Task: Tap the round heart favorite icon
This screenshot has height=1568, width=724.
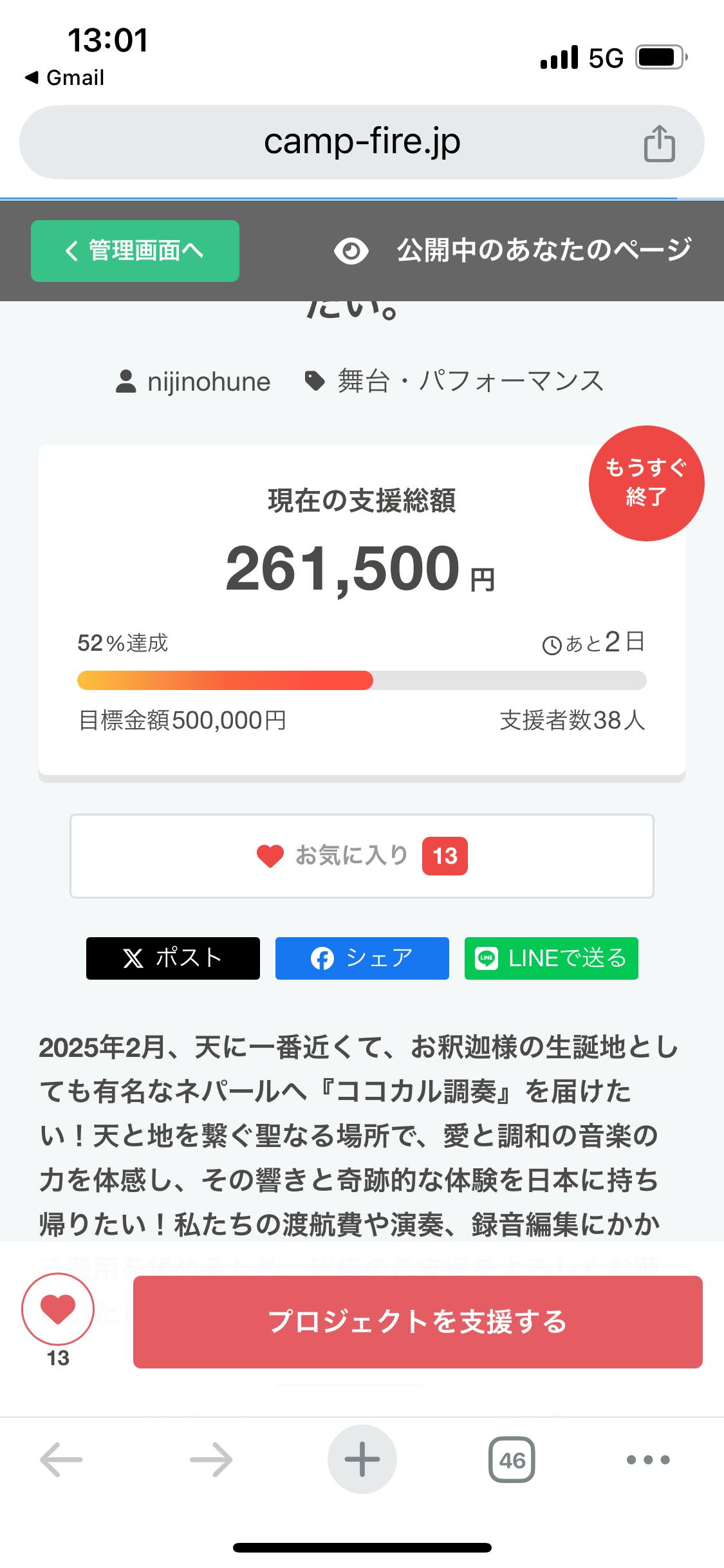Action: coord(58,1309)
